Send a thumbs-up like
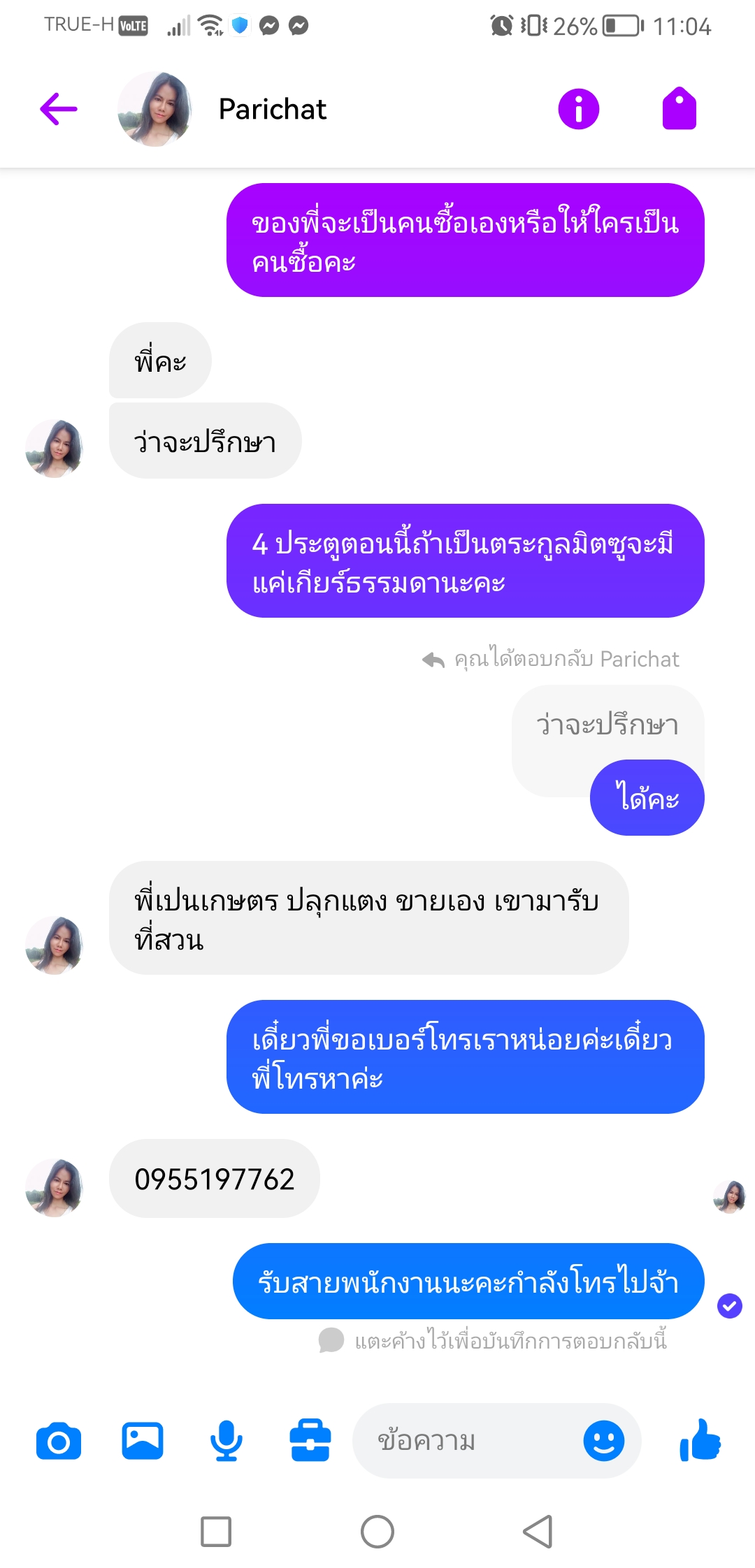The image size is (755, 1568). point(700,1441)
